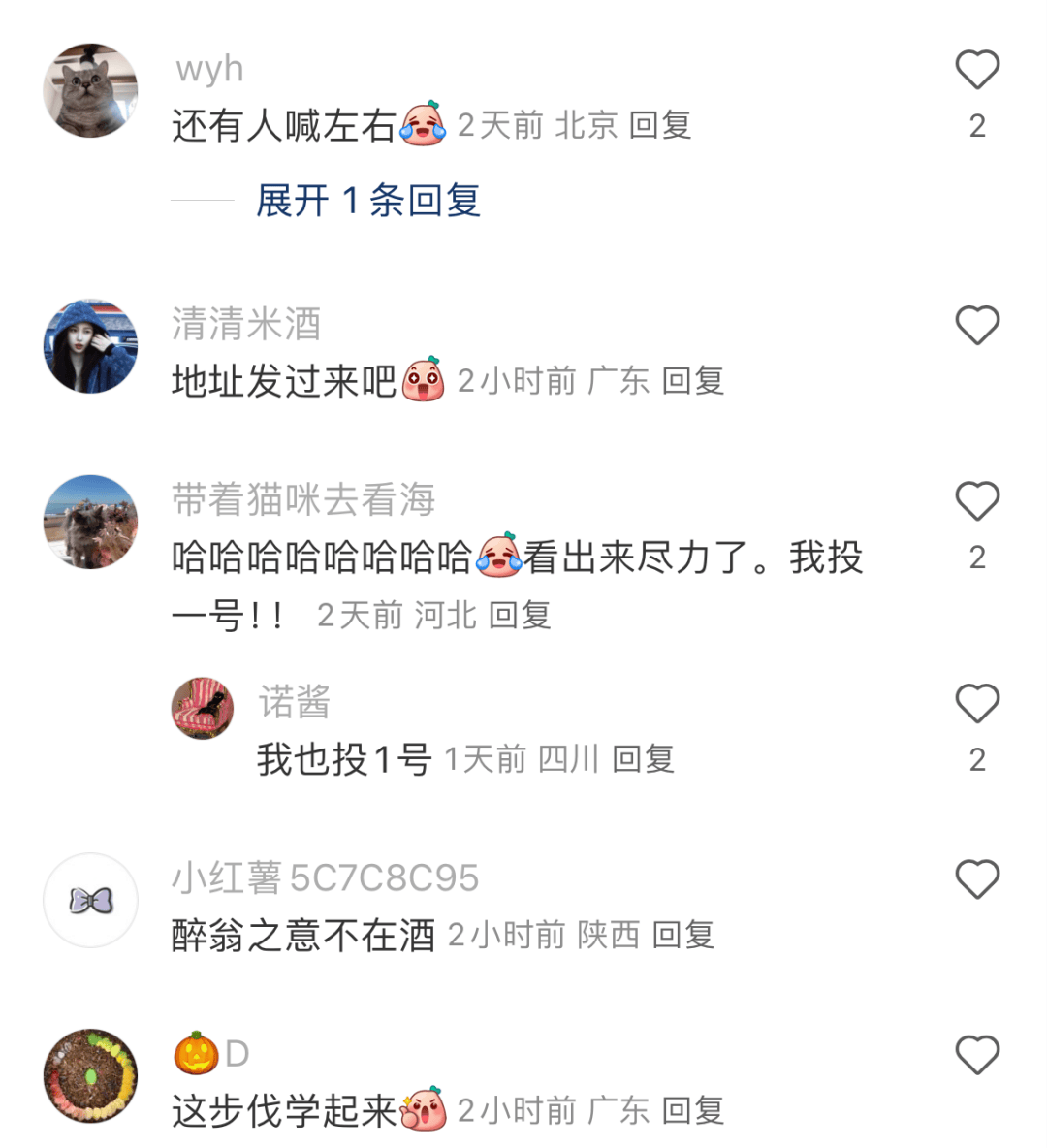Open 带着猫咪去看海's profile avatar
The width and height of the screenshot is (1047, 1148).
[x=91, y=522]
